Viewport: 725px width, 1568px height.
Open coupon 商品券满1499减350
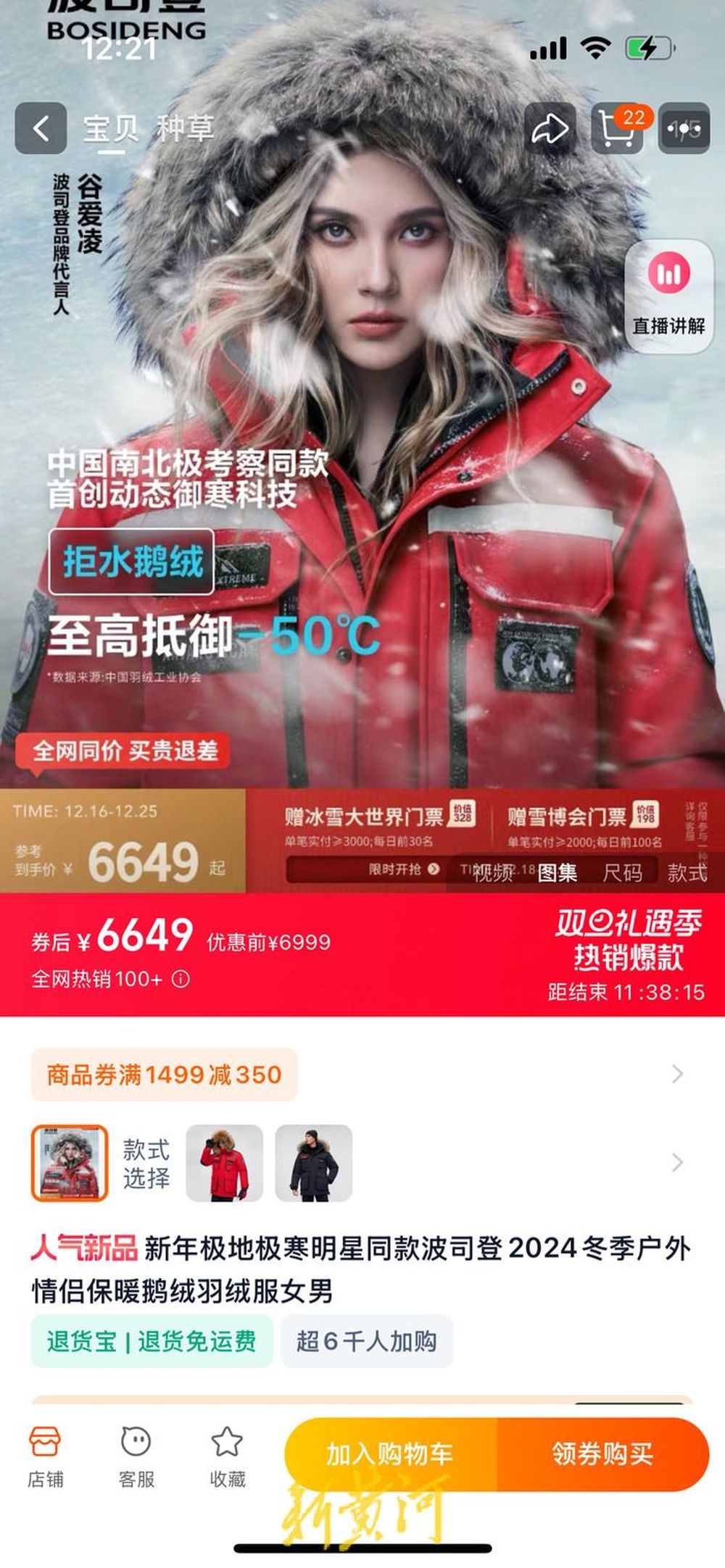point(165,1075)
